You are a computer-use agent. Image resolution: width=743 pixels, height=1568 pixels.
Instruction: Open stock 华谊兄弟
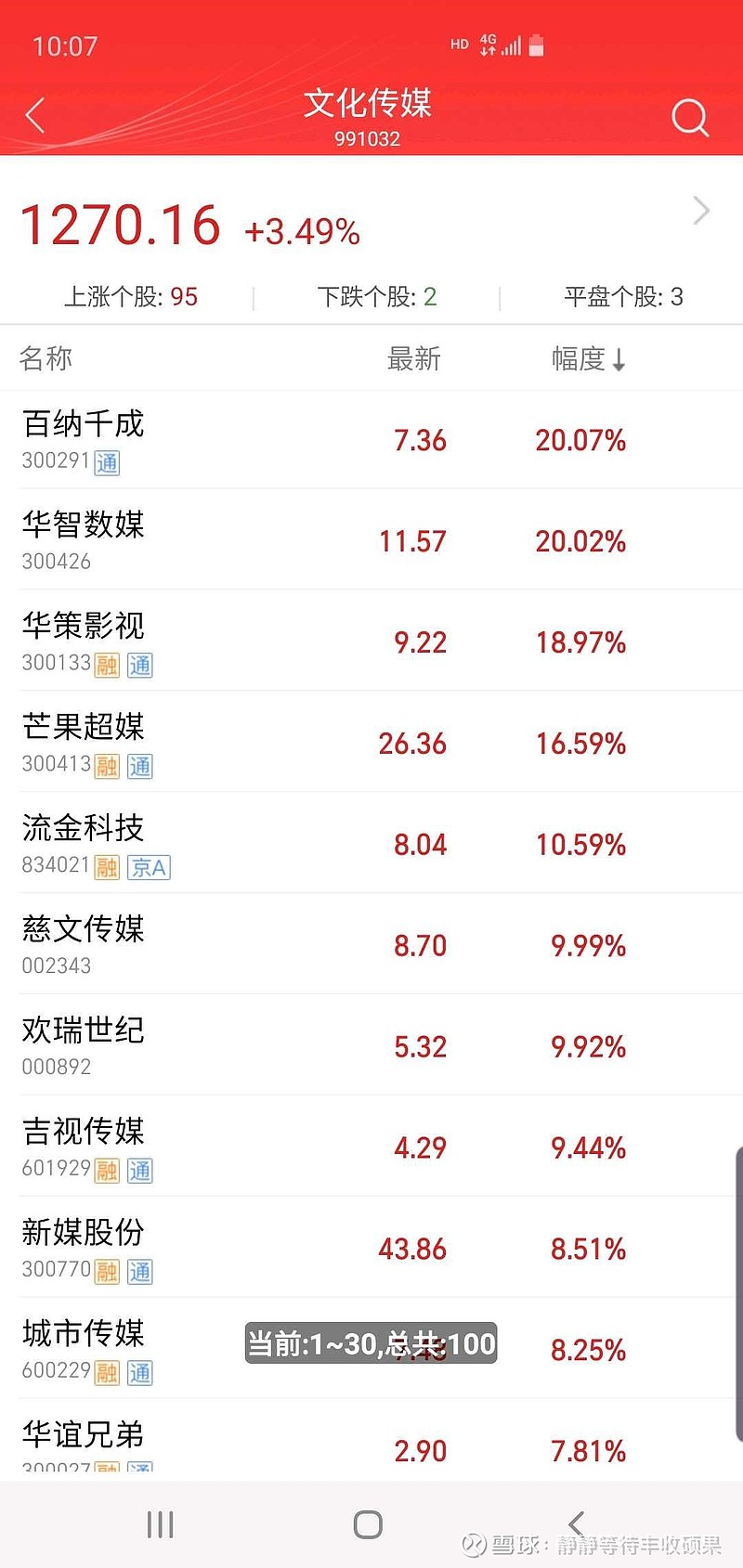pyautogui.click(x=371, y=1441)
